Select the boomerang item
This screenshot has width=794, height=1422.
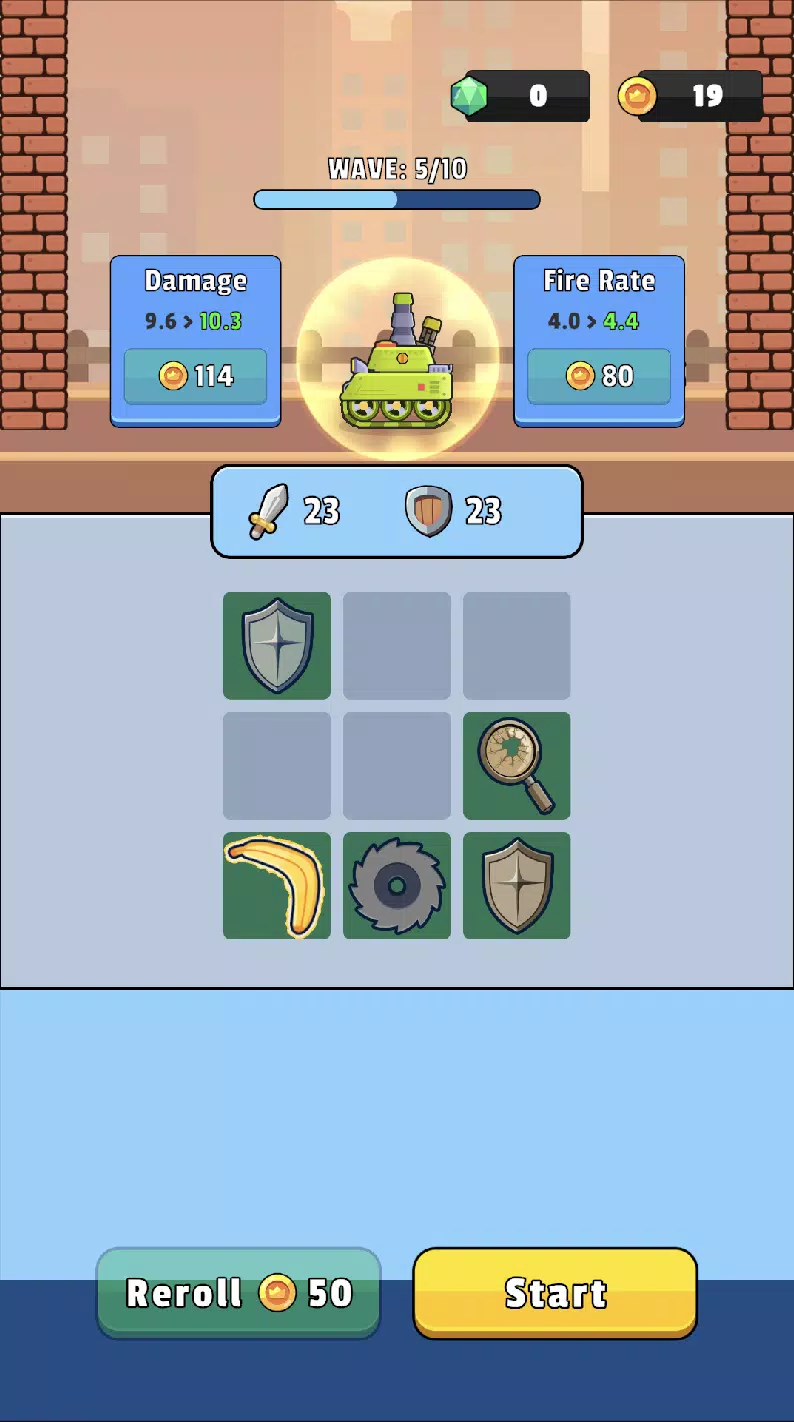click(x=277, y=886)
